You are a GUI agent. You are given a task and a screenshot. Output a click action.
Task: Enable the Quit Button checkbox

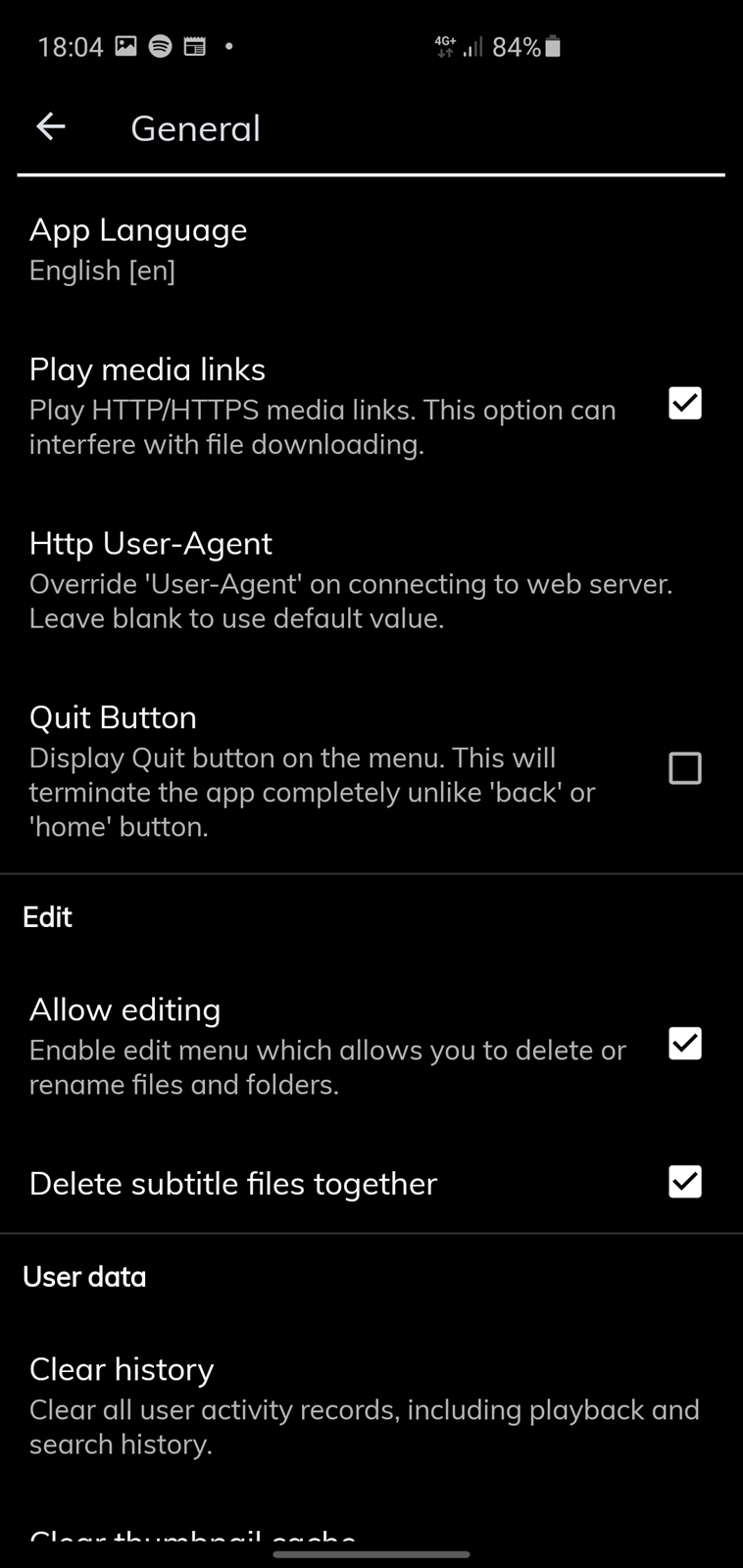684,768
